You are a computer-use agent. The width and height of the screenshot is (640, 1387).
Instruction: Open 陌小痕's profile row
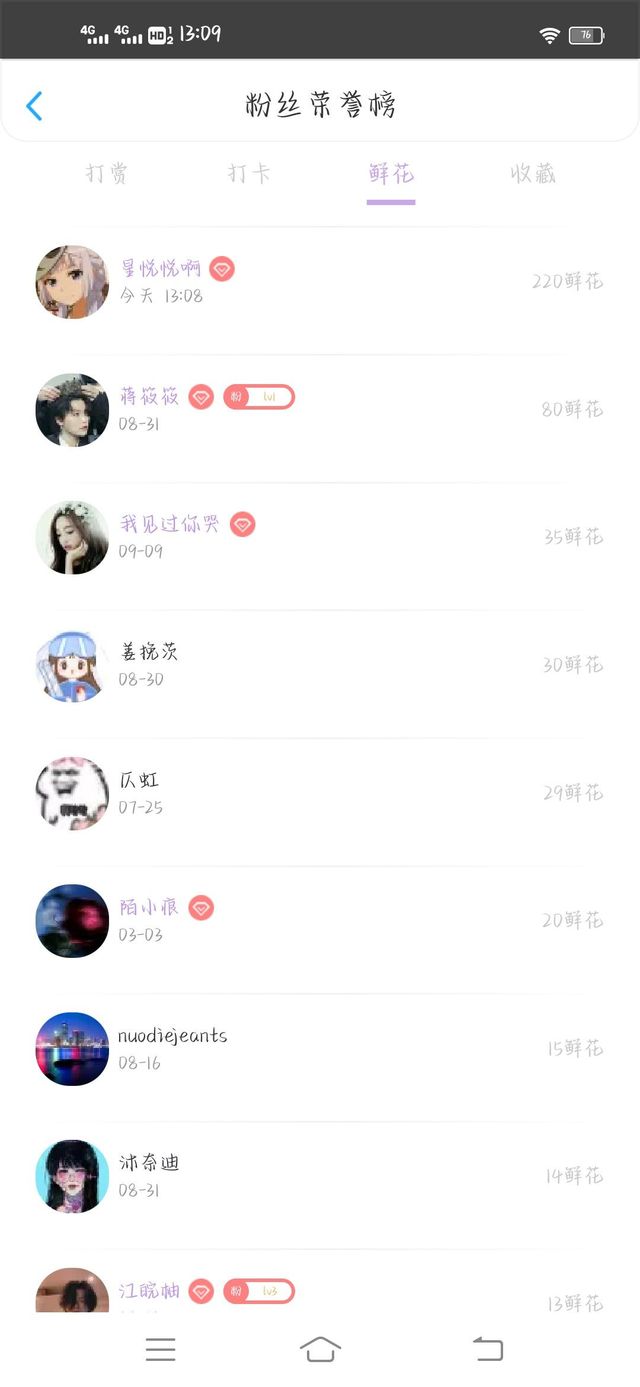click(320, 921)
